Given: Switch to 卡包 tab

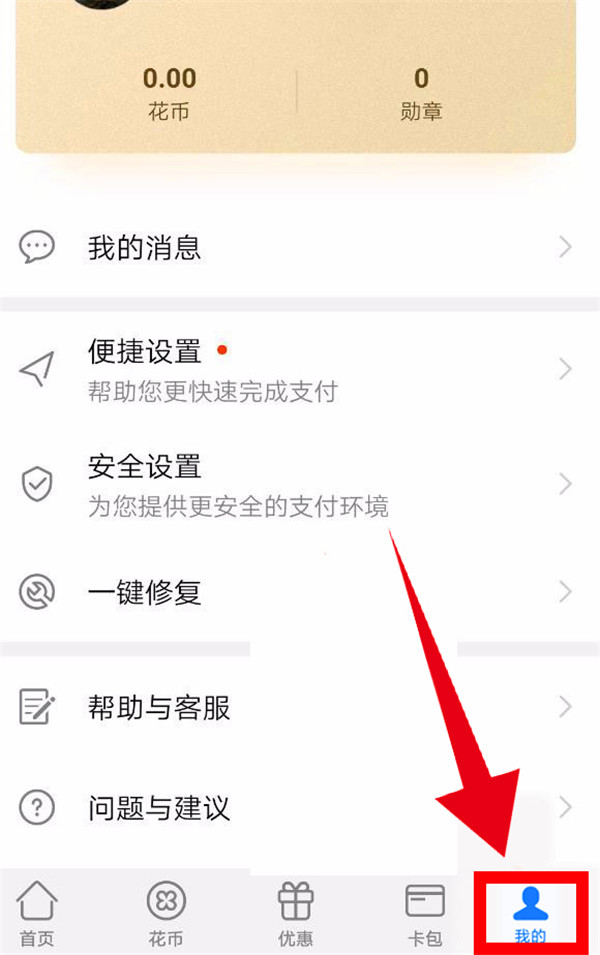Looking at the screenshot, I should [425, 913].
